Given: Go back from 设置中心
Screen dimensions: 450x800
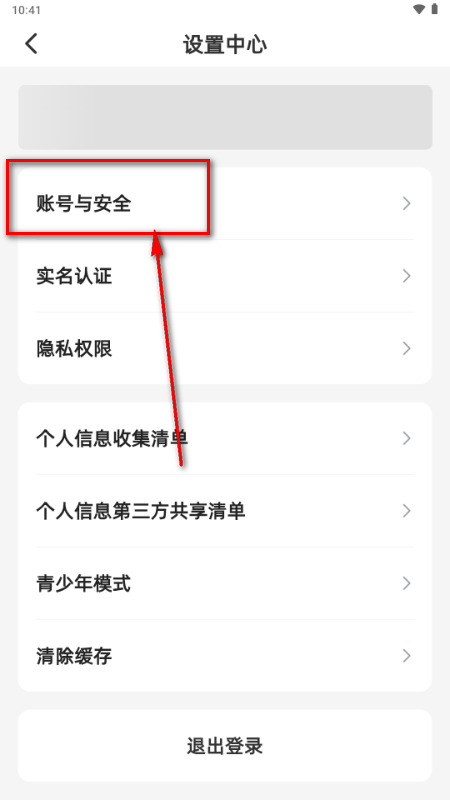Looking at the screenshot, I should (x=31, y=44).
